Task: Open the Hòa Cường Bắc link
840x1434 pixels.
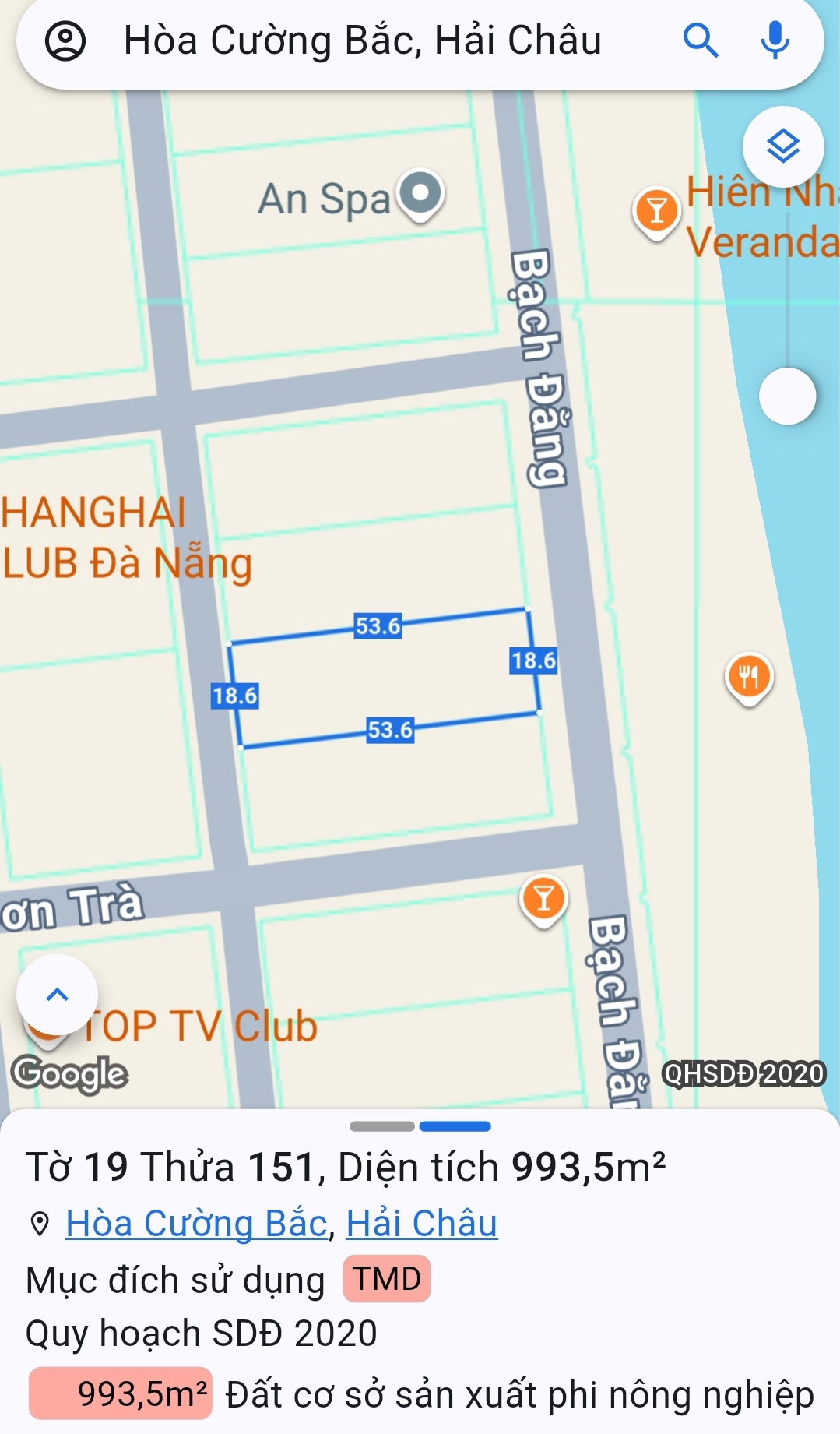Action: (196, 1223)
